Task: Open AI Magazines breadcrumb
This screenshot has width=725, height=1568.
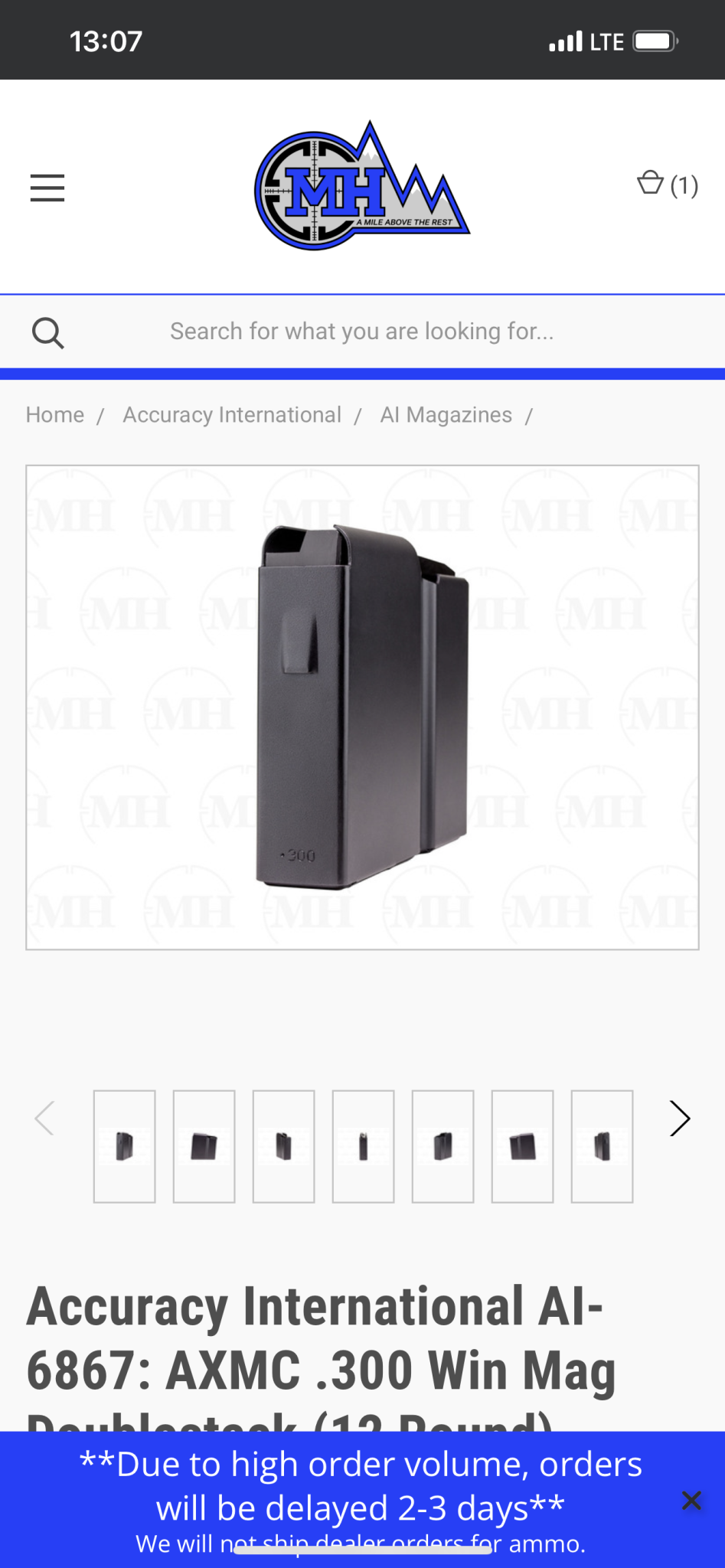Action: click(446, 415)
